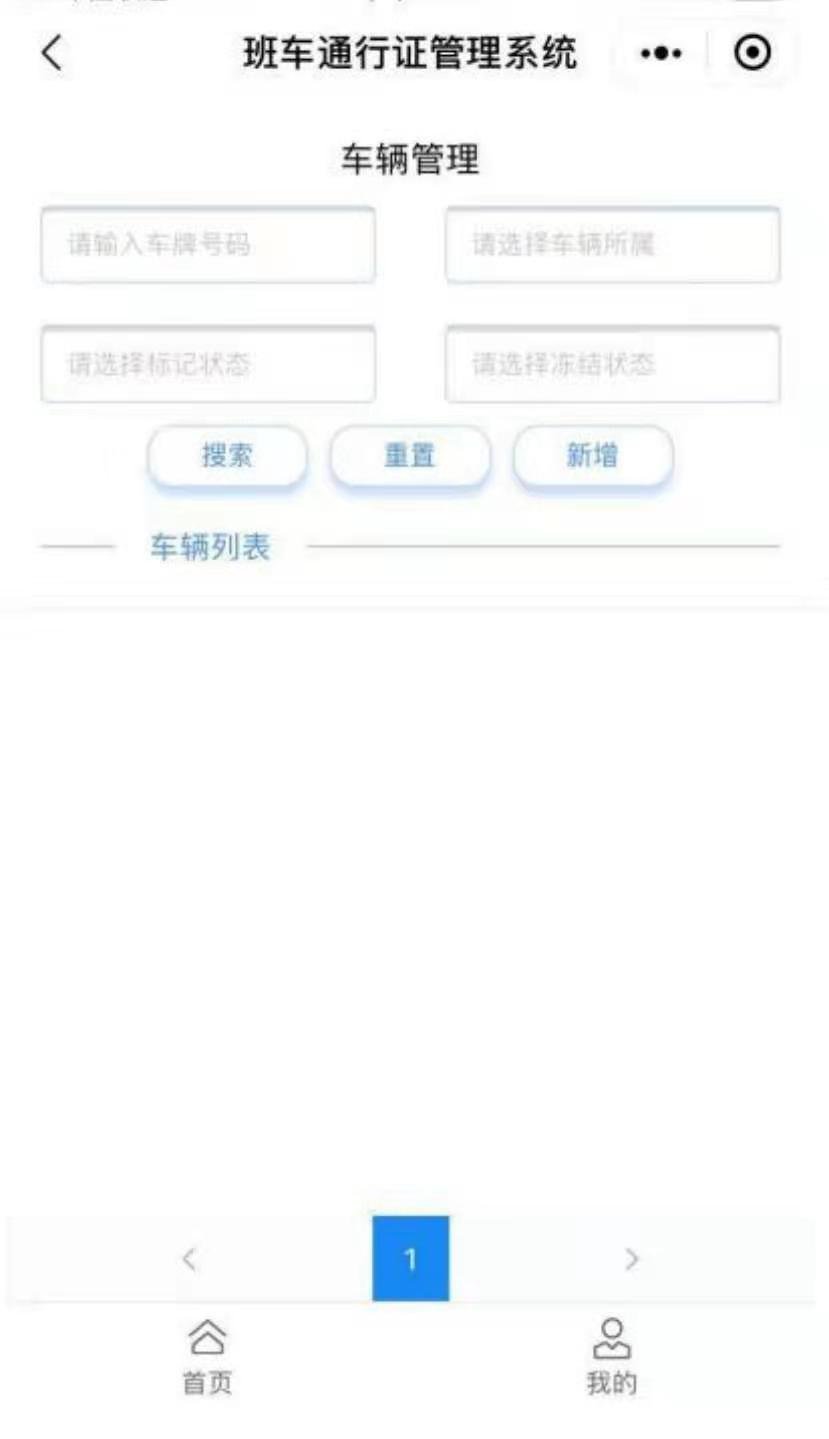
Task: Tap the 搜索 search button
Action: (228, 457)
